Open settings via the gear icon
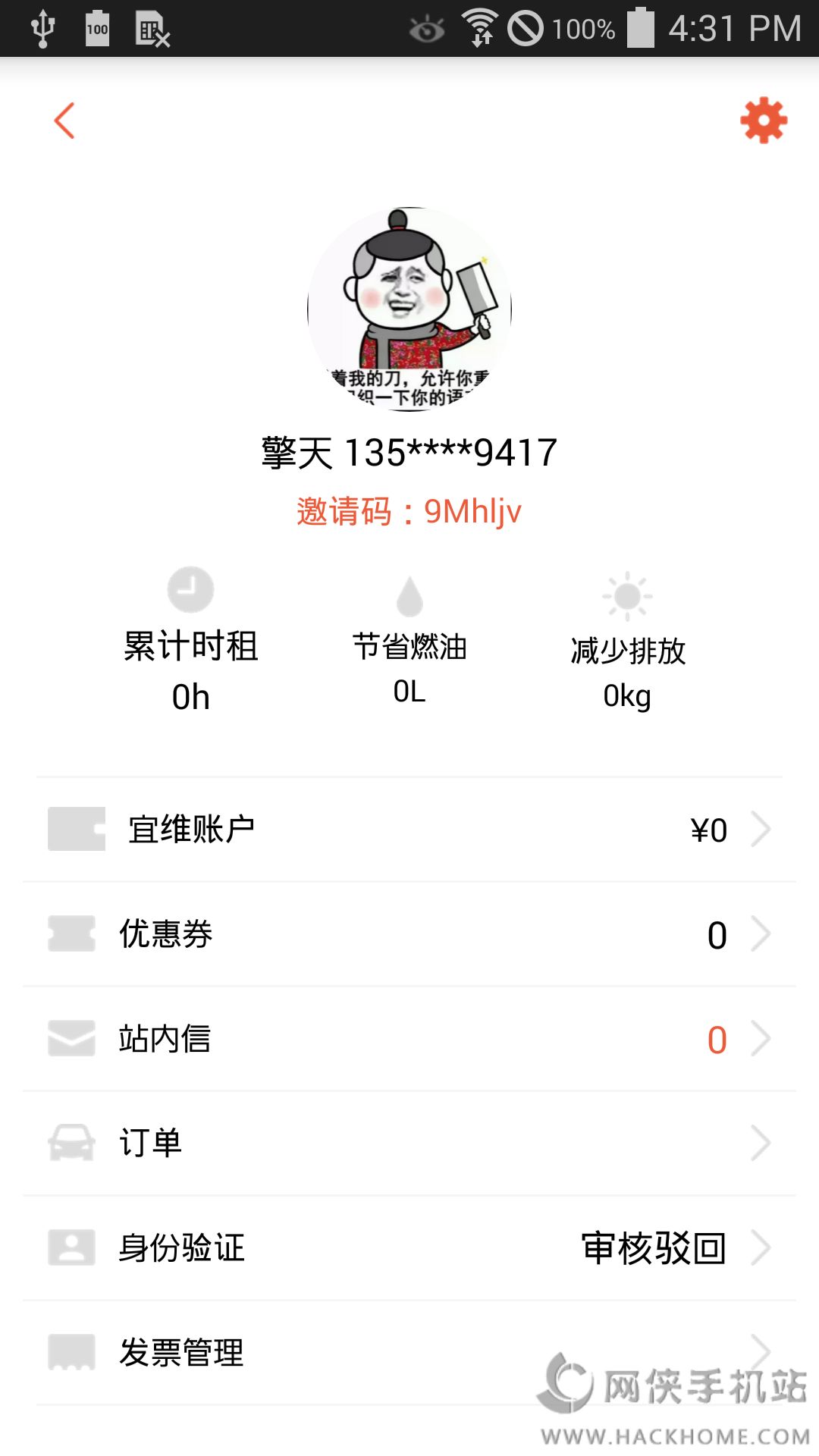The height and width of the screenshot is (1456, 819). (764, 121)
